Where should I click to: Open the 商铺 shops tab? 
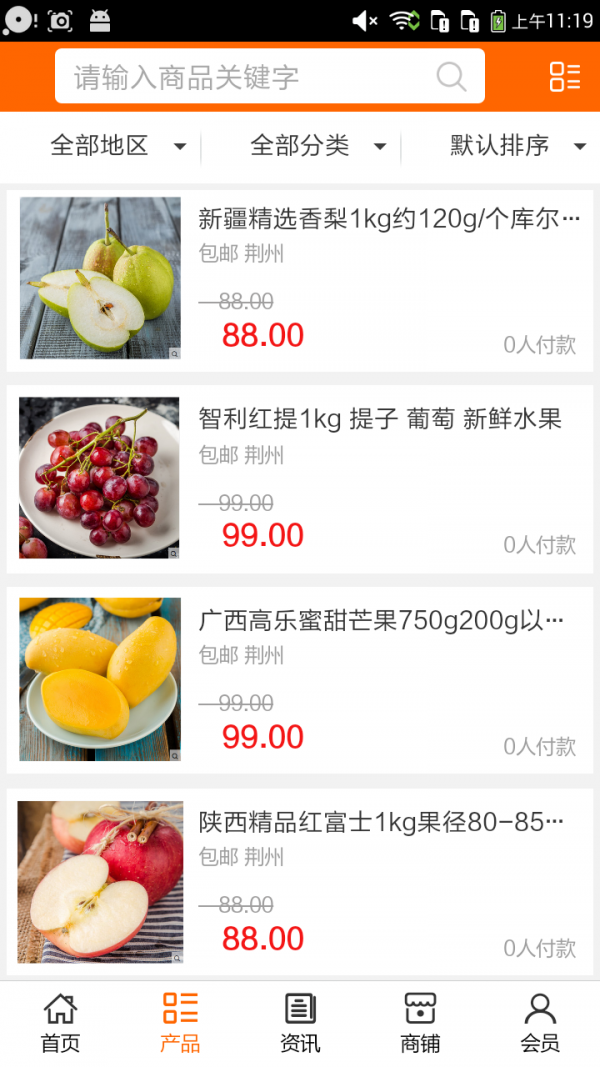pyautogui.click(x=420, y=1023)
